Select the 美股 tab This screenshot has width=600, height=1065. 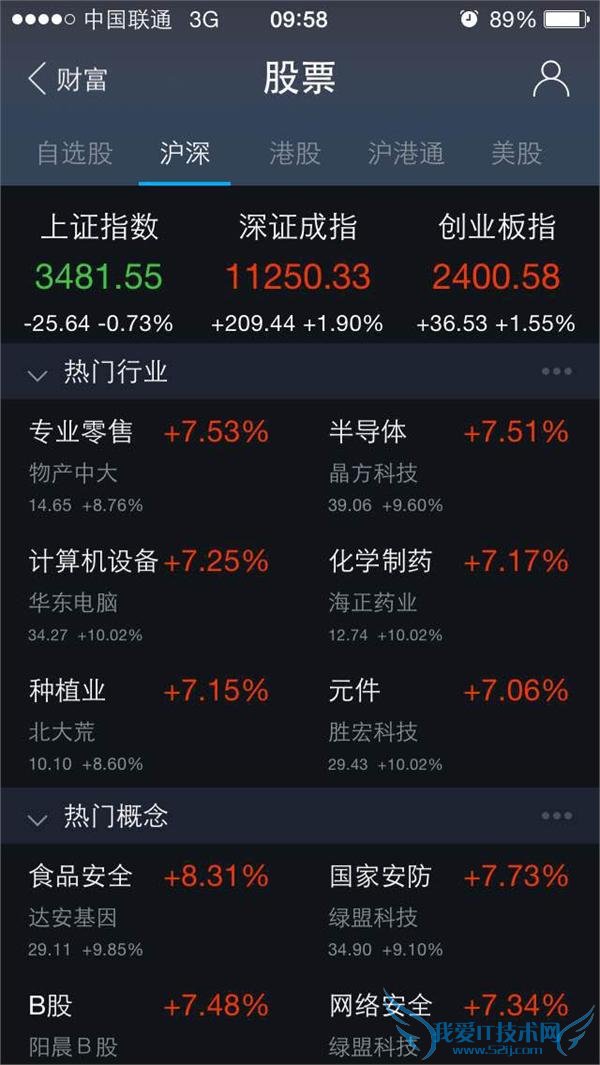(516, 154)
